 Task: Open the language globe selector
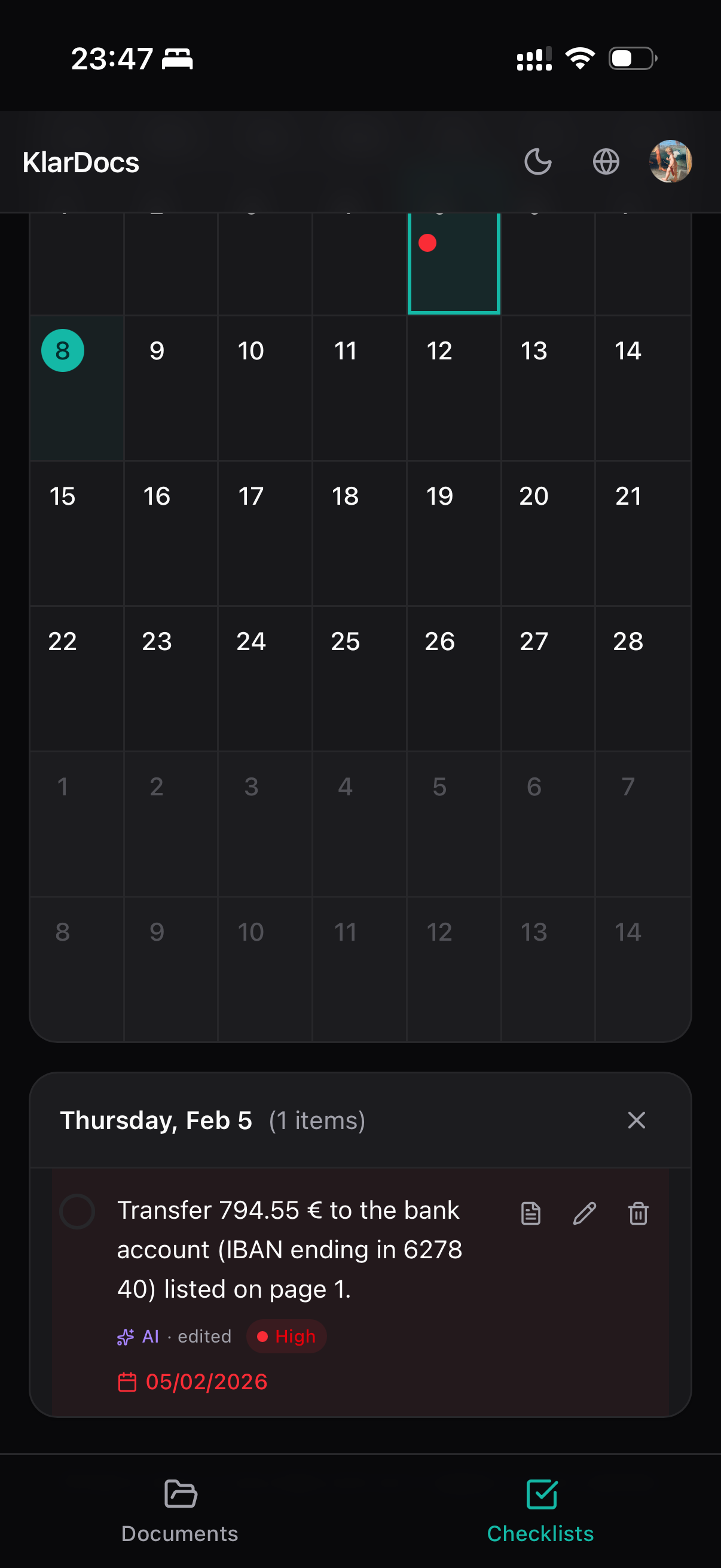(606, 162)
